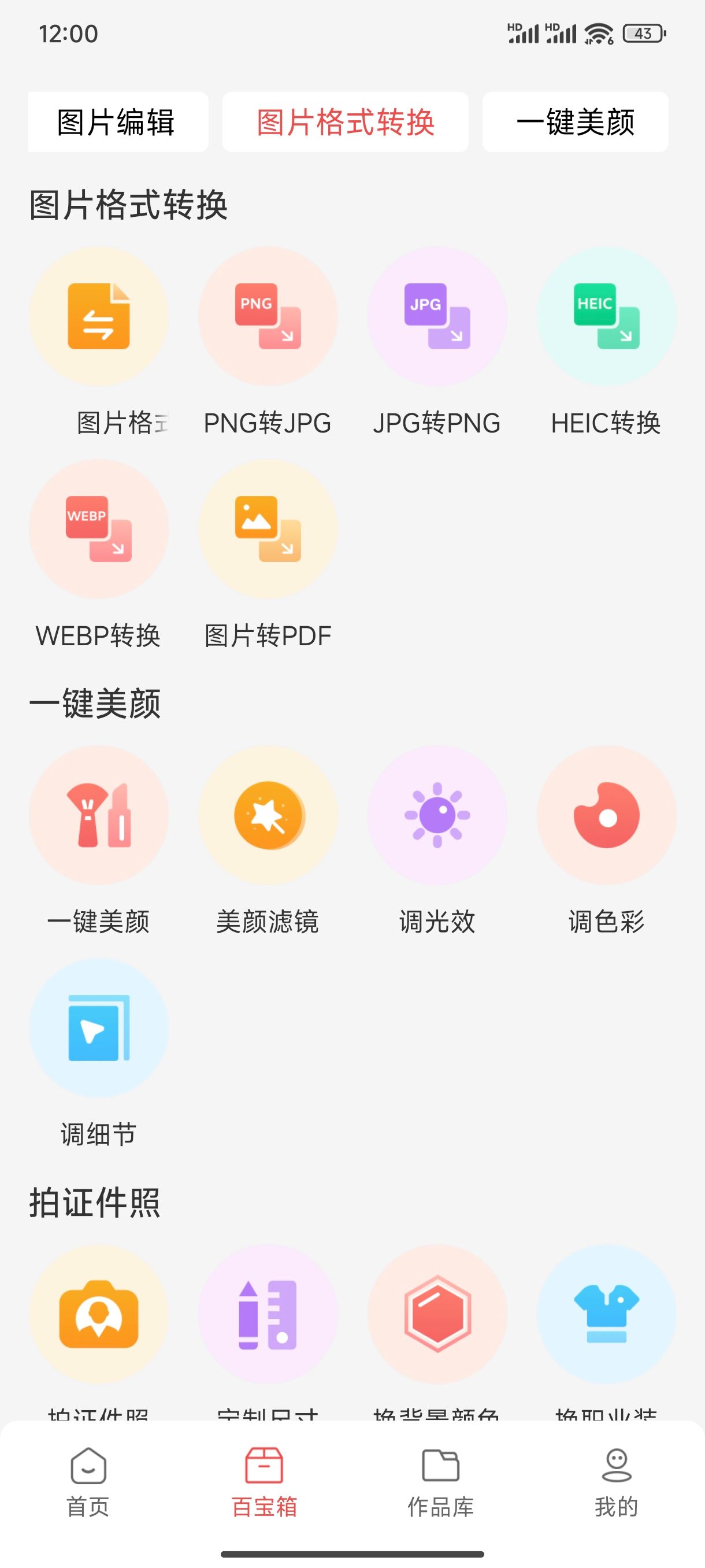Viewport: 705px width, 1568px height.
Task: Start the 图片转PDF tool
Action: (268, 529)
